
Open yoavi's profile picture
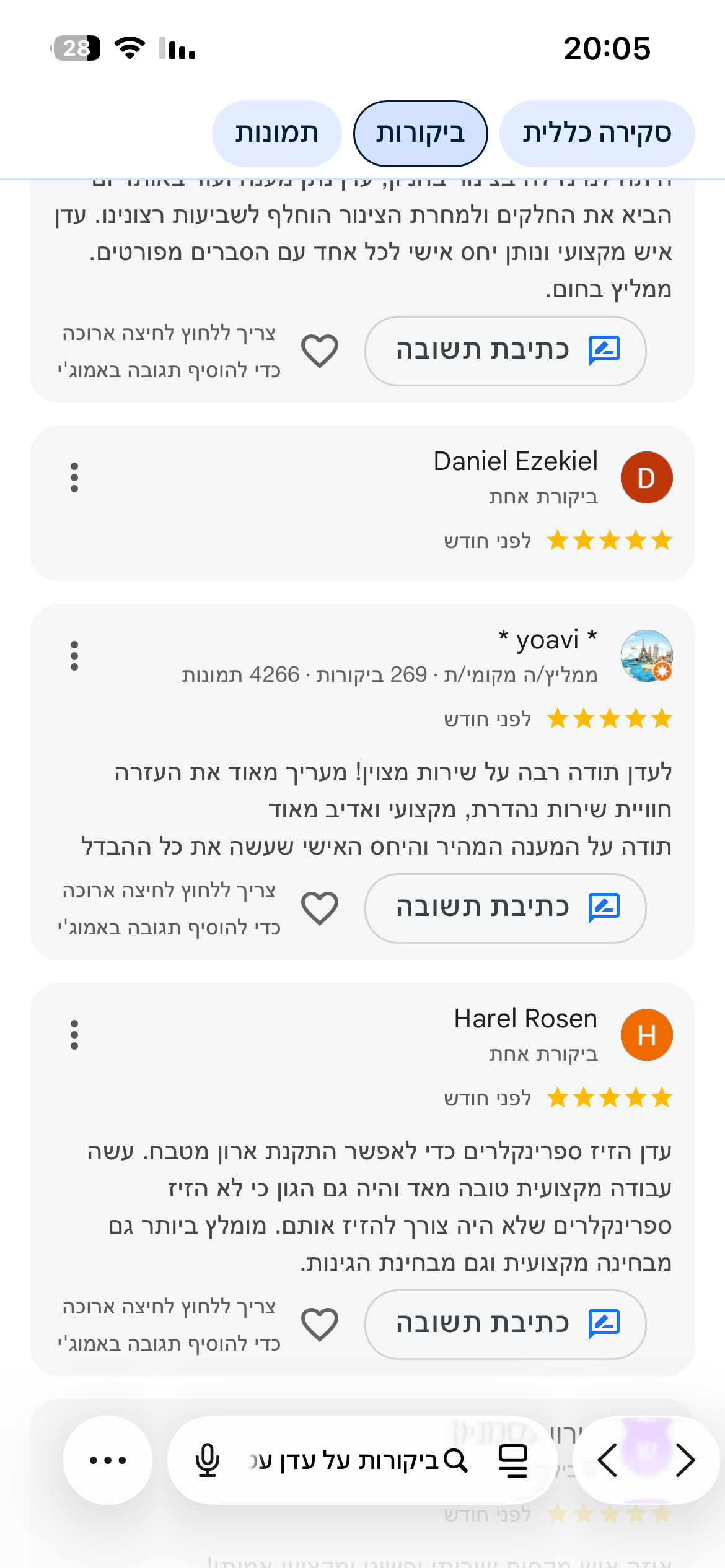click(647, 656)
